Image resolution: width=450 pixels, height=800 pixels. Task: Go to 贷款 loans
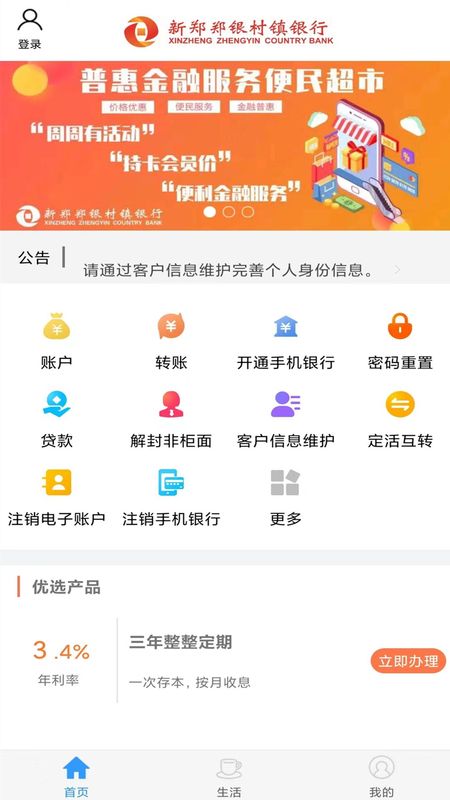click(56, 419)
